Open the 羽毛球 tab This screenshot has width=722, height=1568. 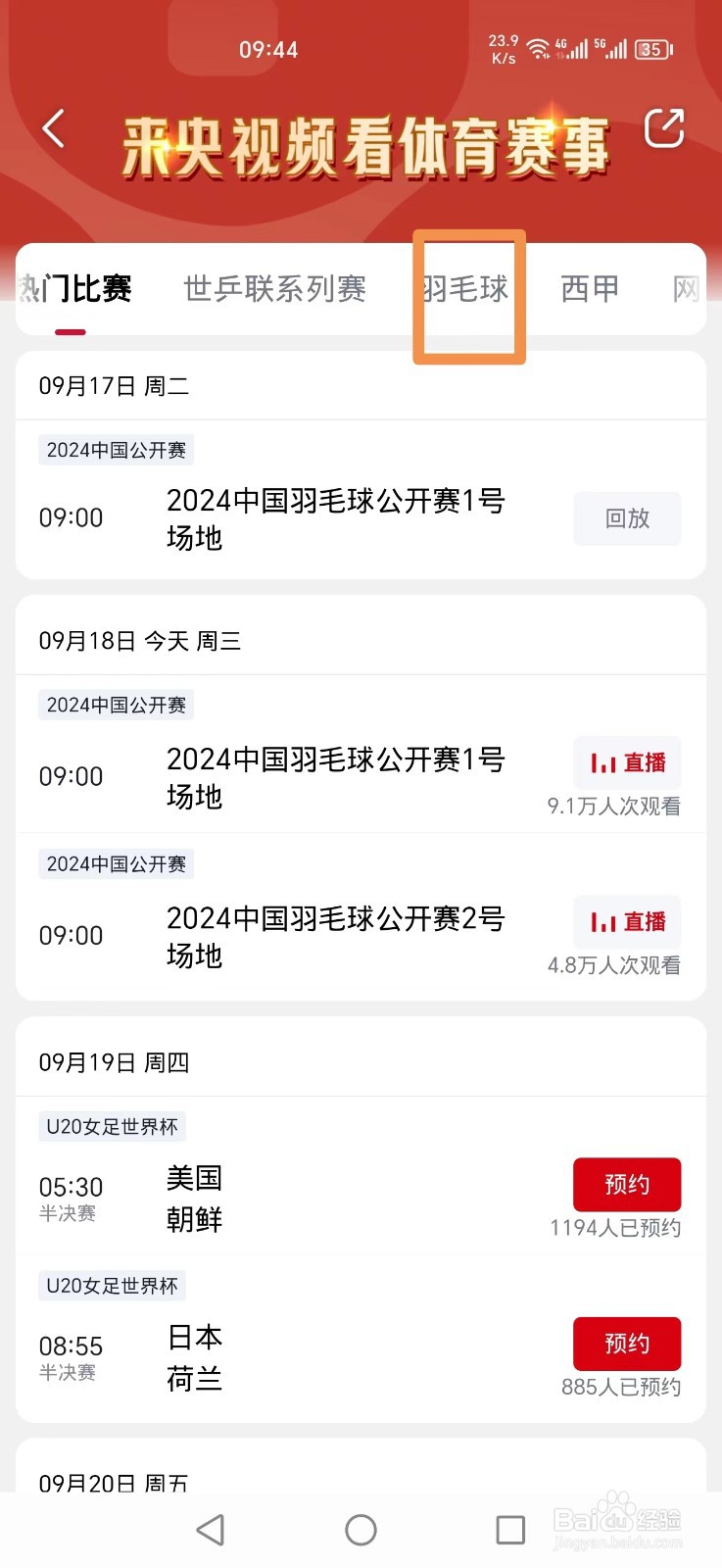click(x=466, y=289)
